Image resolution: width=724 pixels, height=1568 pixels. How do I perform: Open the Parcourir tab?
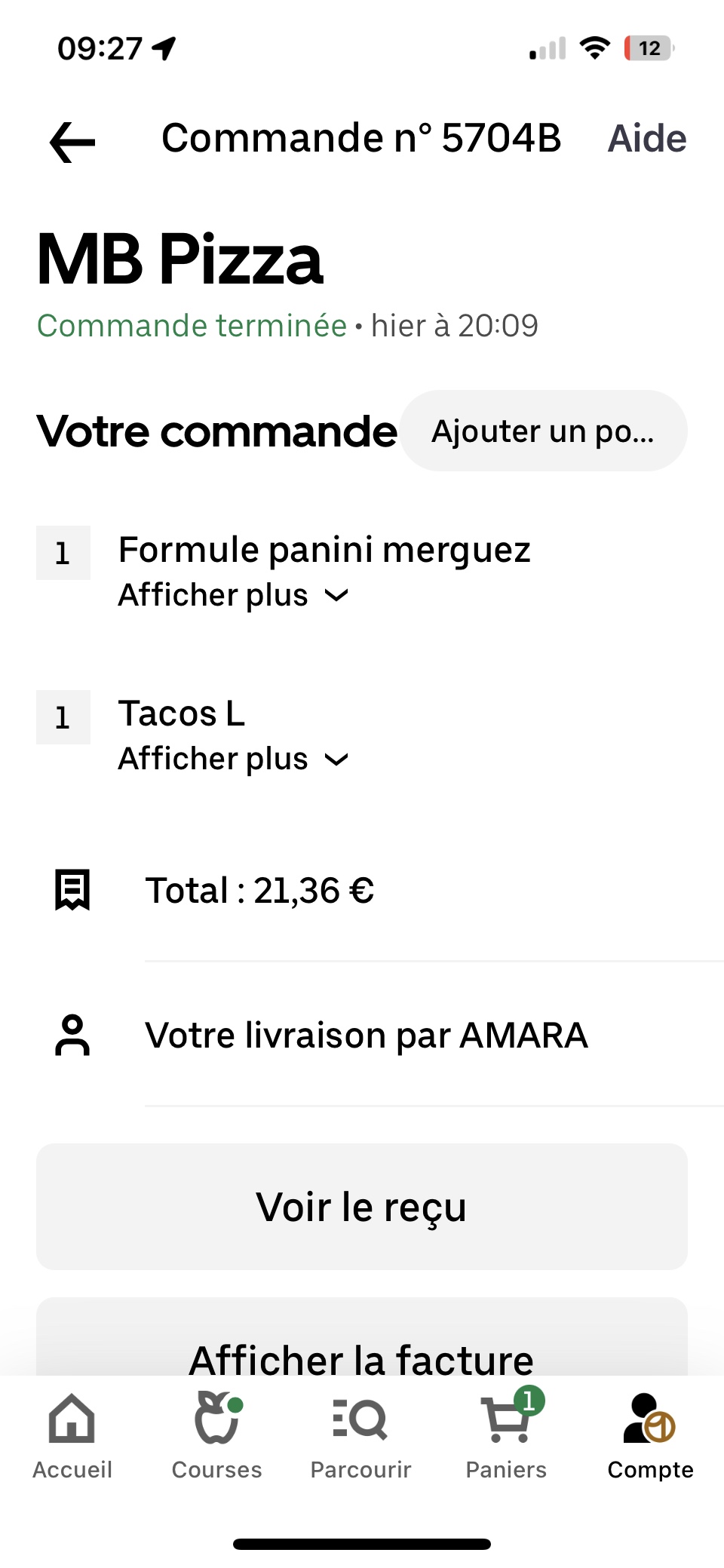[361, 1436]
